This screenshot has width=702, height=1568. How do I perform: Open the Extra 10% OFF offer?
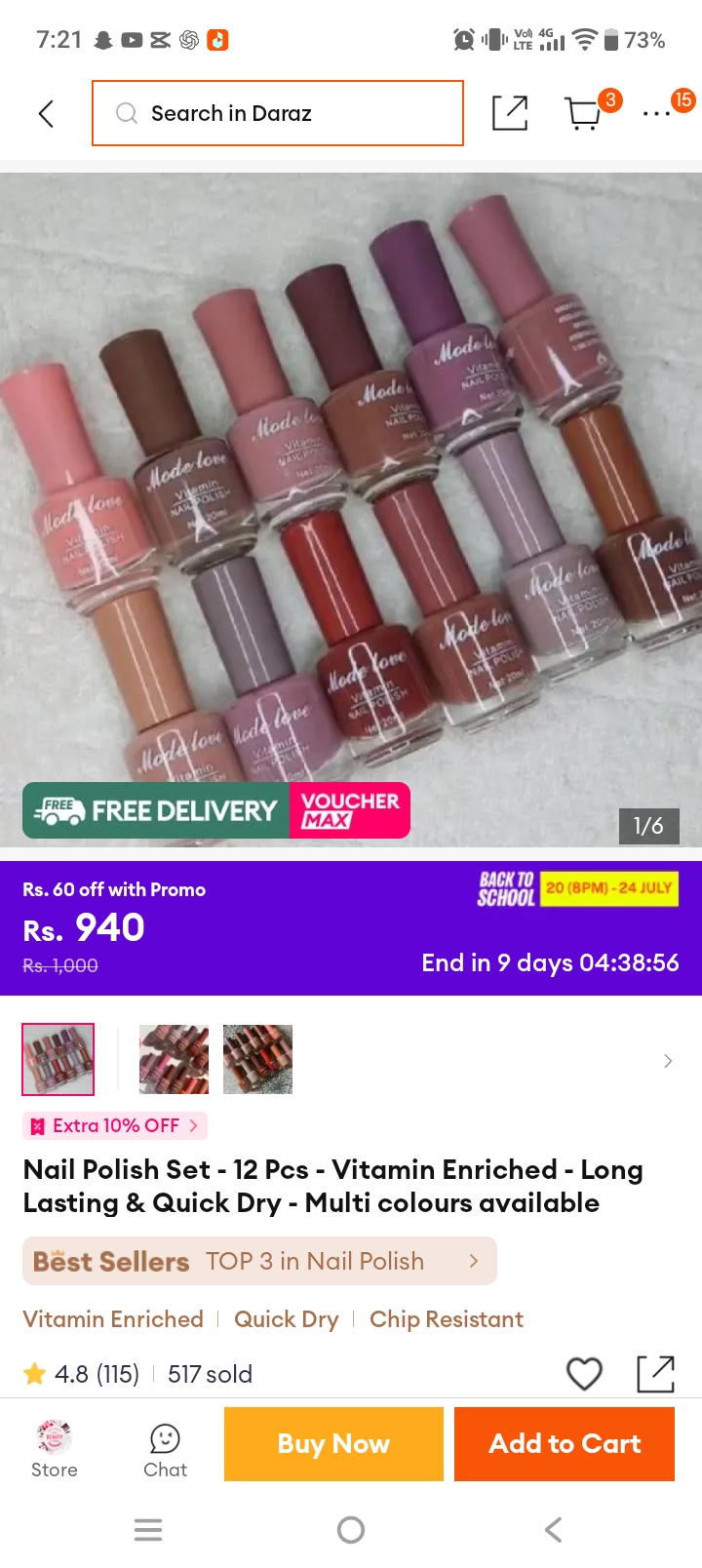coord(115,1125)
